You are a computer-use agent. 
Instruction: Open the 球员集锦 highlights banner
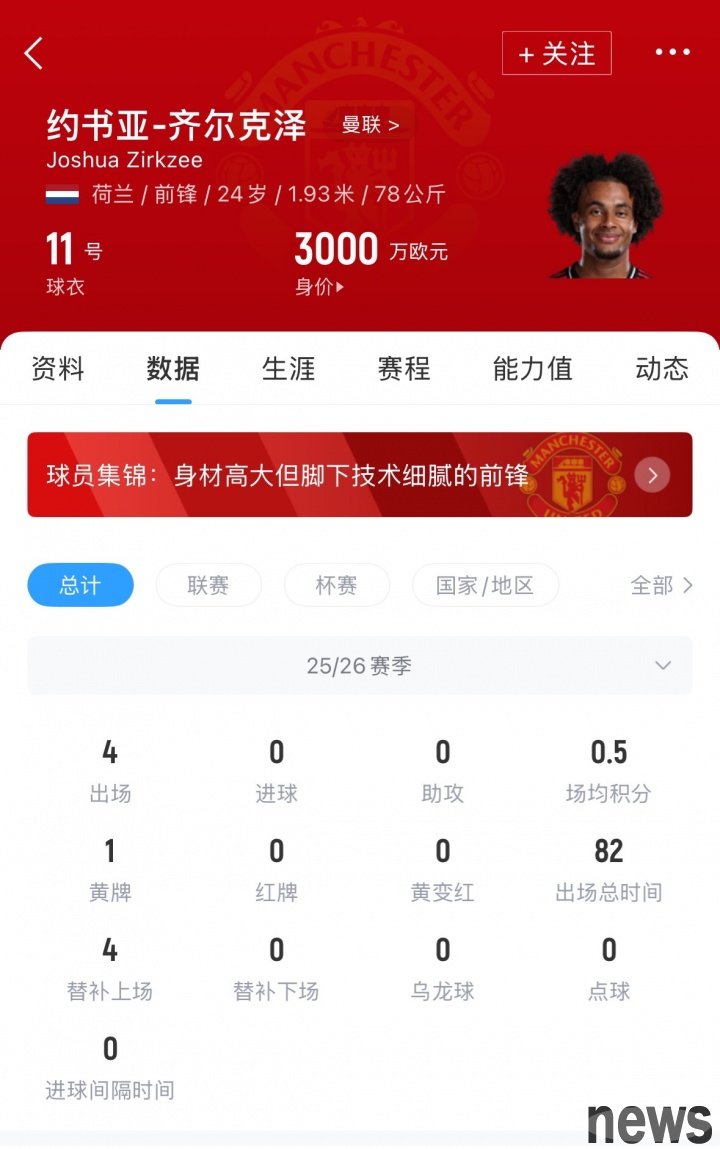coord(359,475)
